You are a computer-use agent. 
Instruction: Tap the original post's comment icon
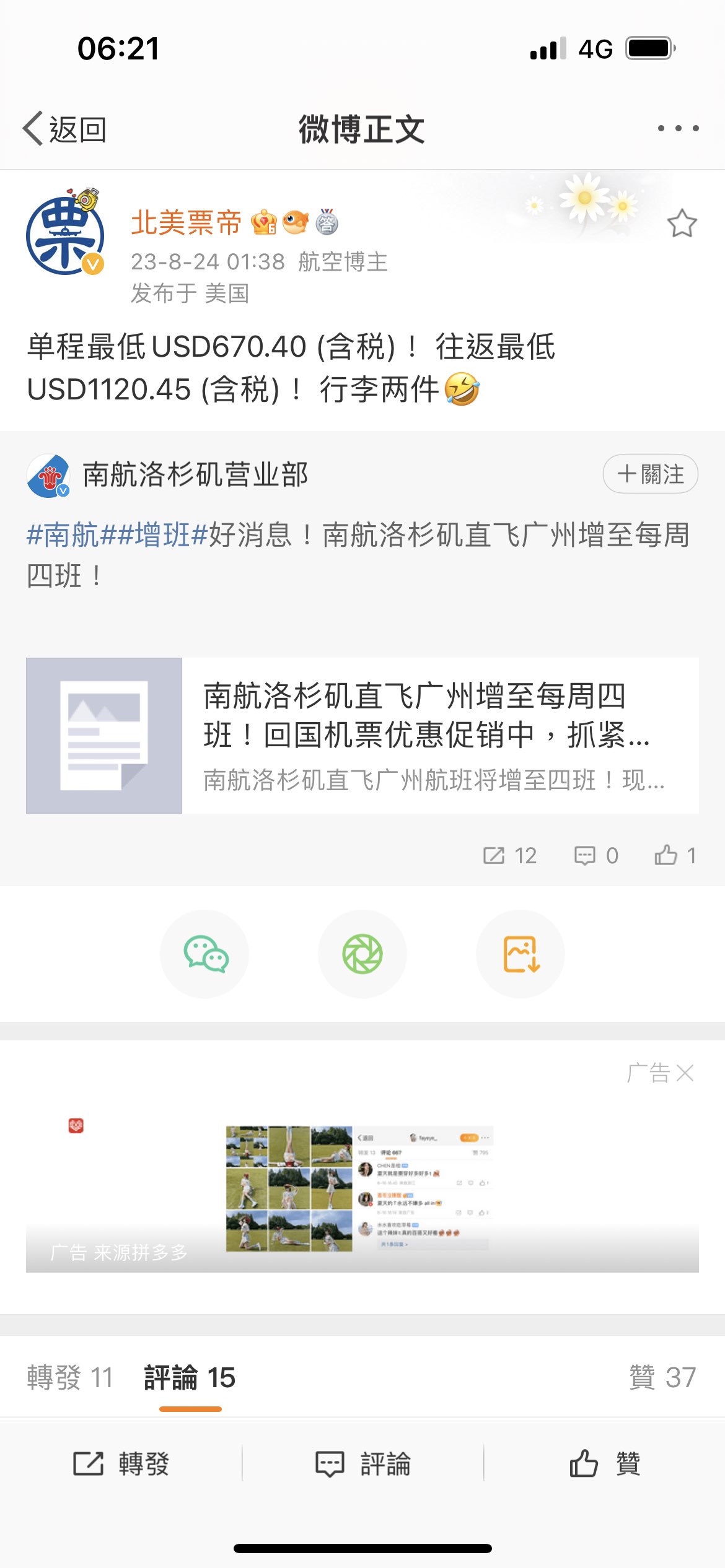(595, 855)
